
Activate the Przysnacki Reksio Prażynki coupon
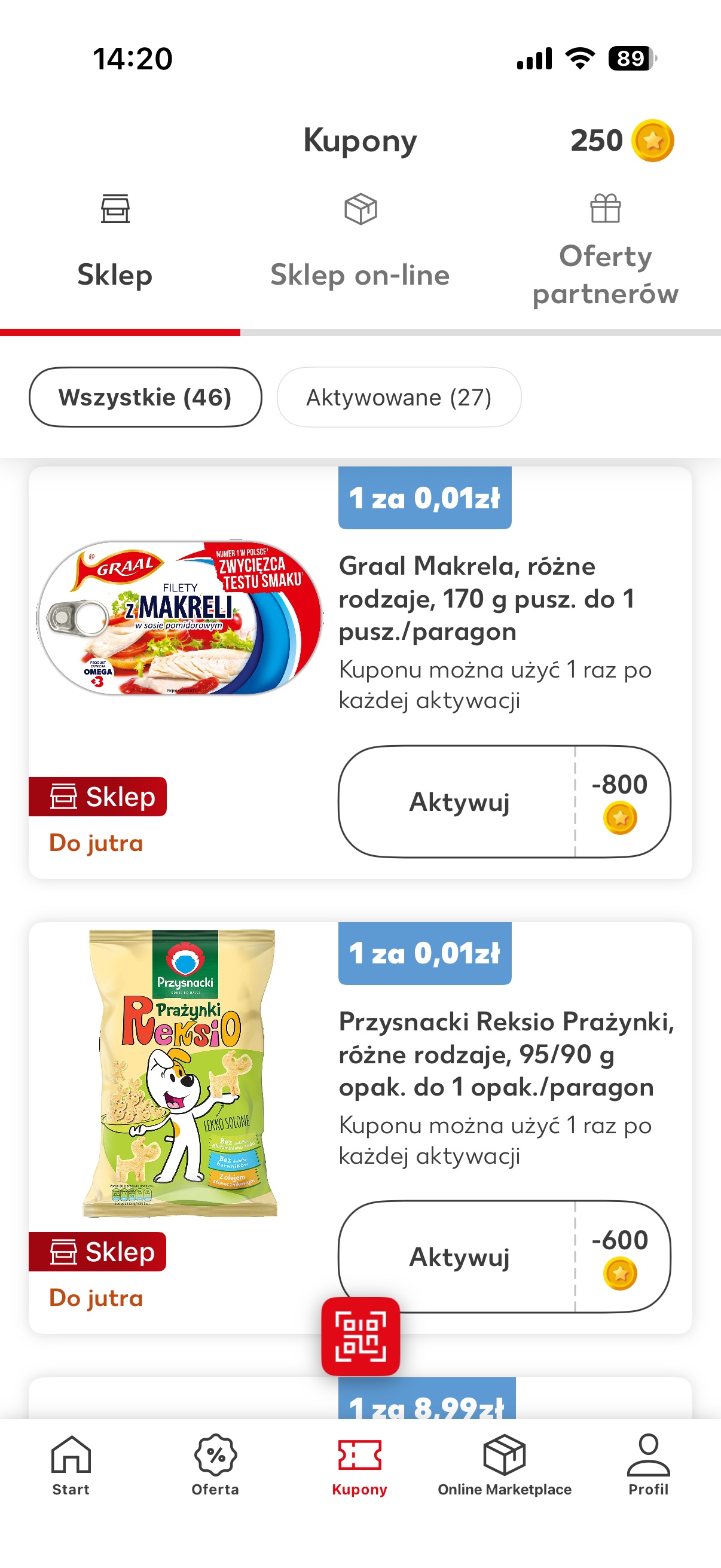(459, 1256)
